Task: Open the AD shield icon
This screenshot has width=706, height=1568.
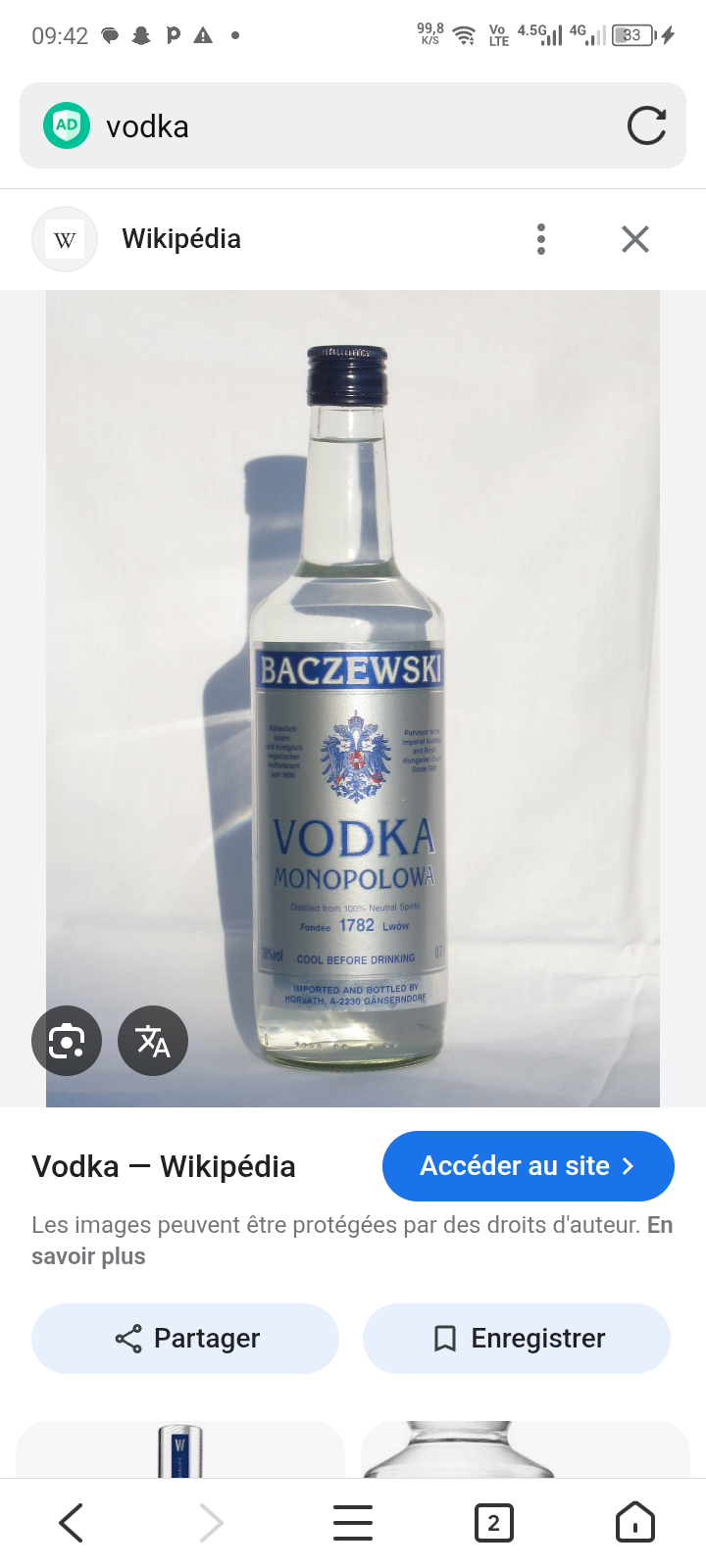Action: click(67, 125)
